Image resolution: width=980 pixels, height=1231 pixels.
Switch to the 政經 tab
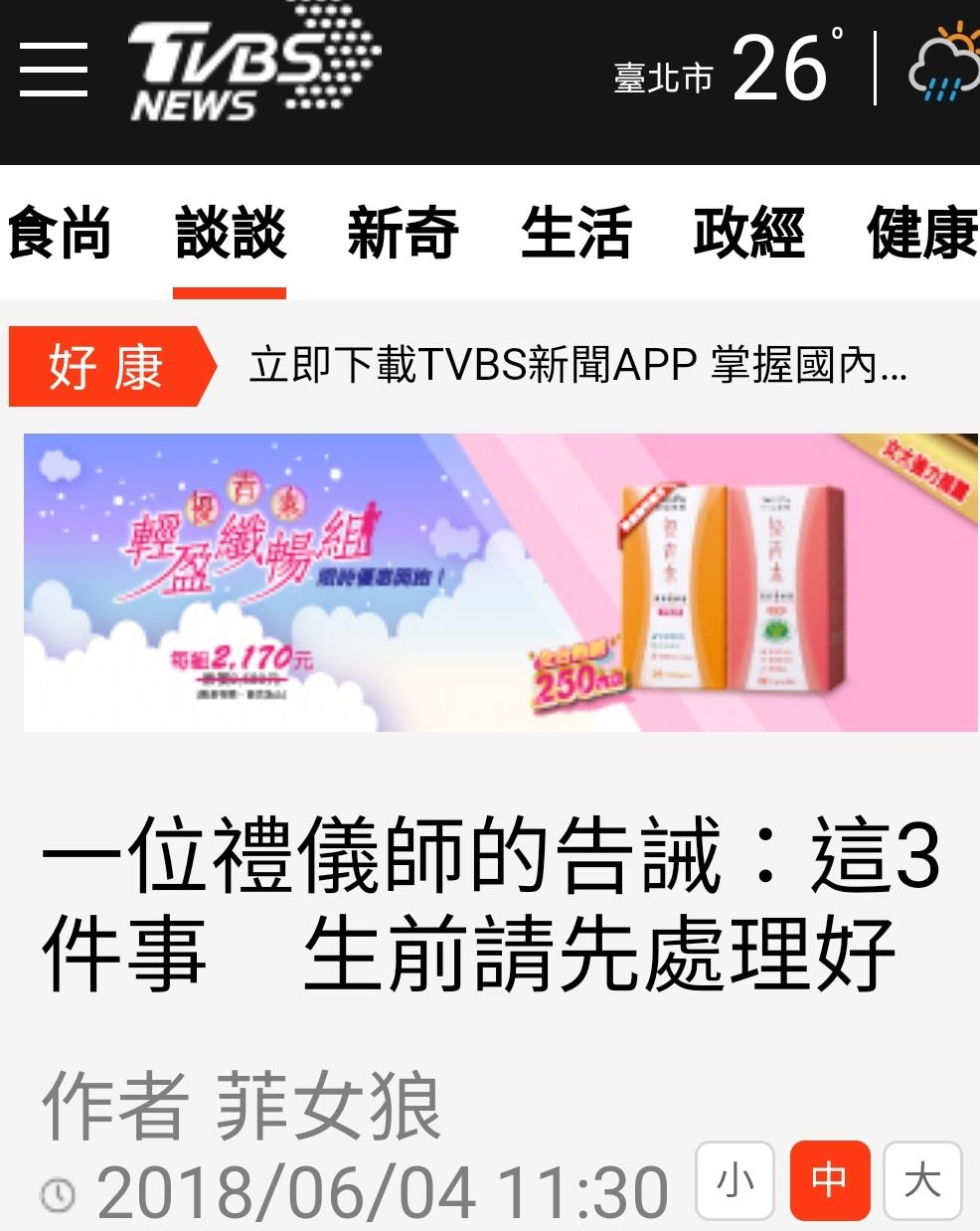click(748, 234)
